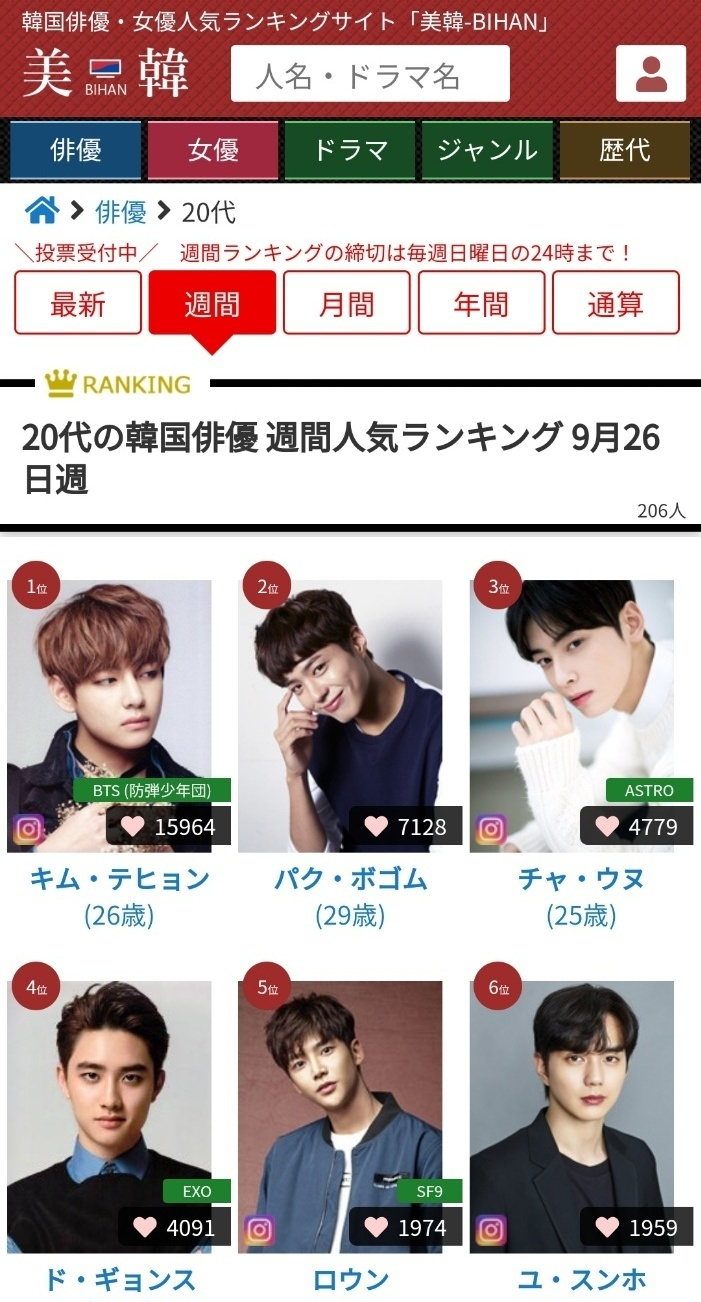
Task: Tap the BTS (防弾少年団) group tag
Action: 153,790
